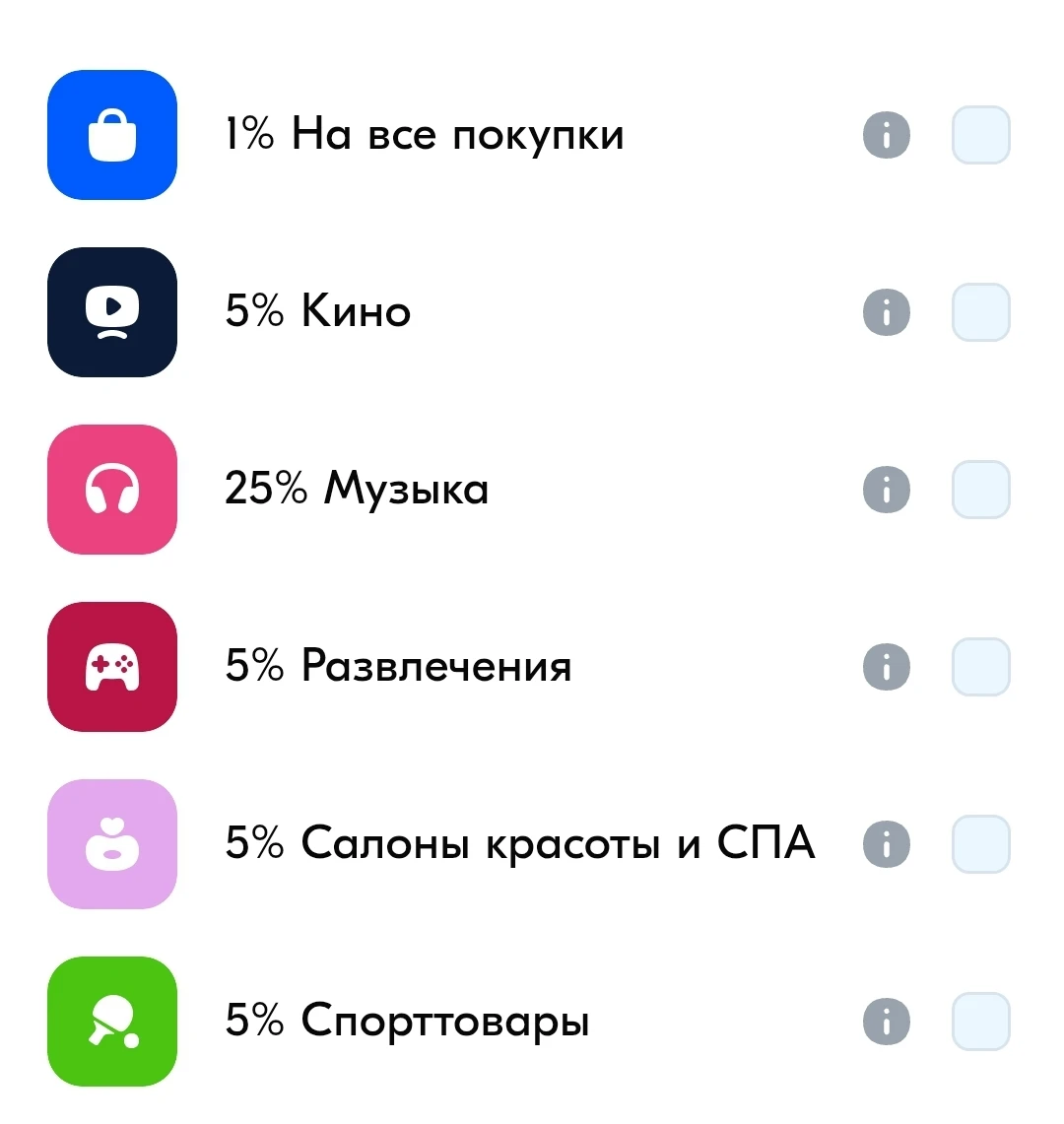Mark the 5% Спорттовары checkbox
The height and width of the screenshot is (1124, 1064).
point(980,1022)
